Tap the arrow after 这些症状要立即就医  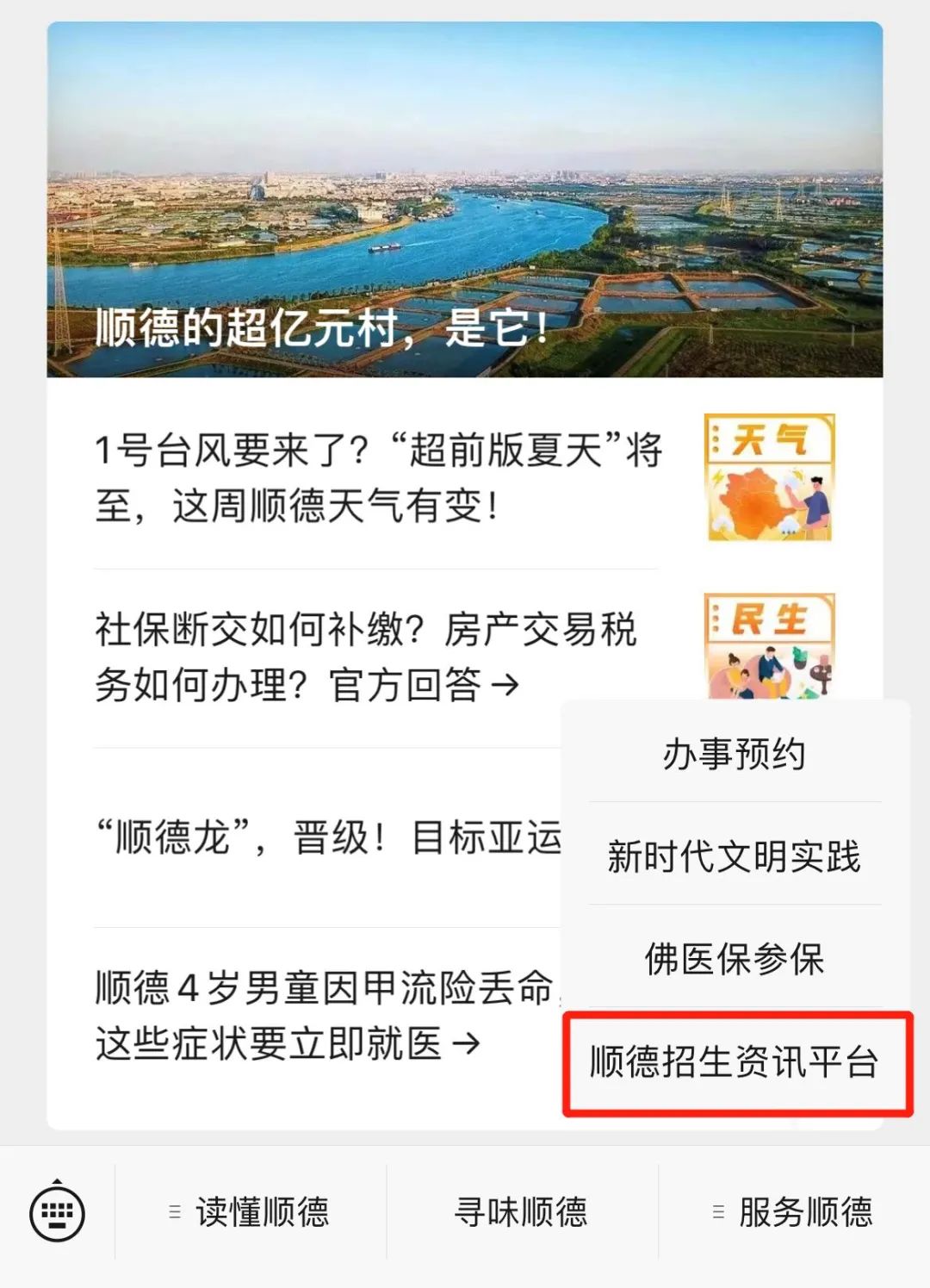[x=470, y=1042]
